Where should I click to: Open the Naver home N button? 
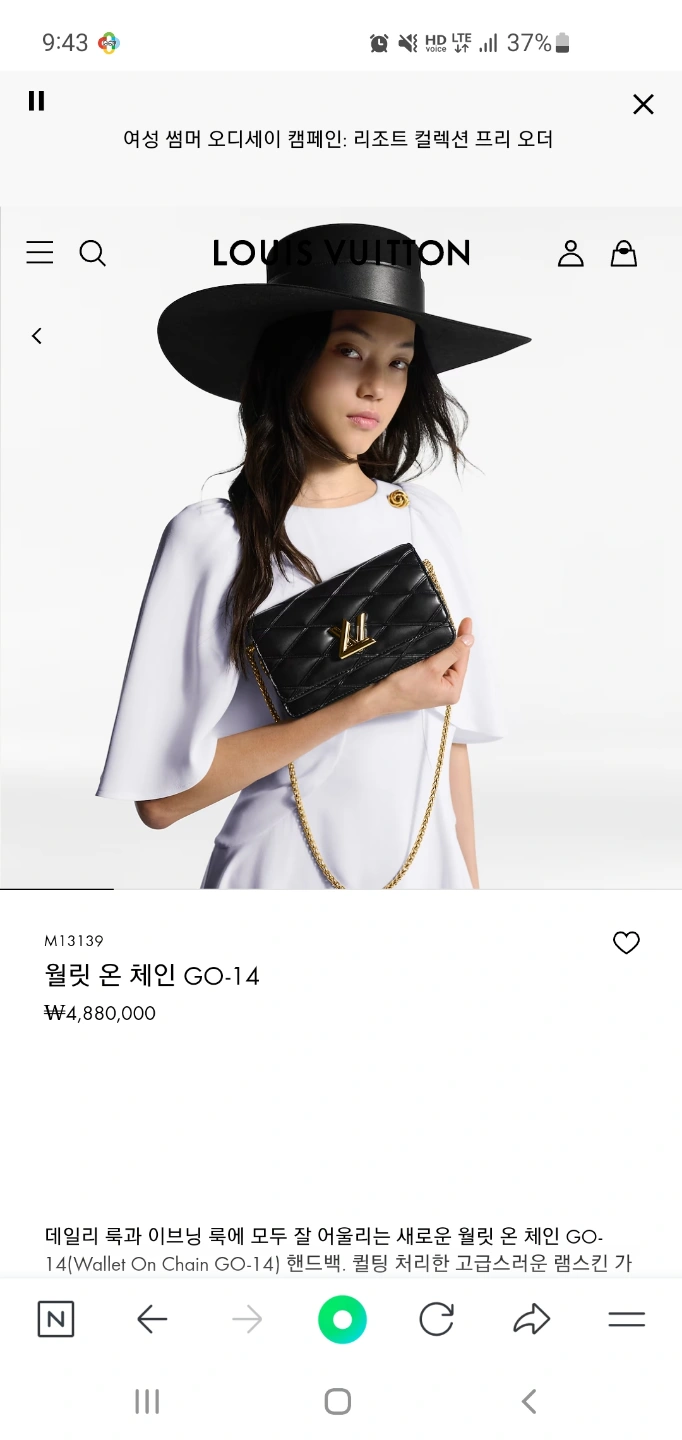[x=56, y=1320]
